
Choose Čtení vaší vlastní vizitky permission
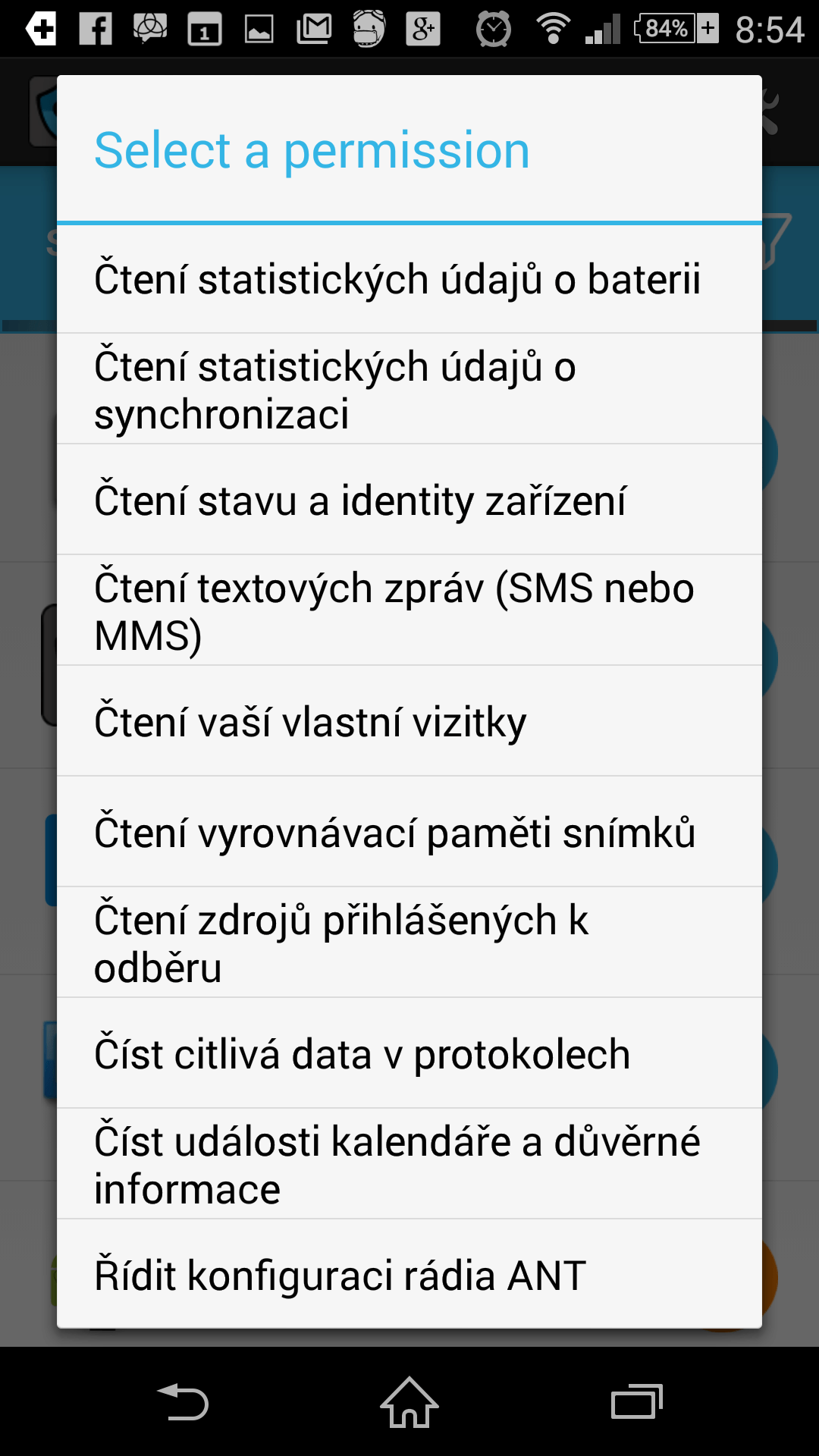pyautogui.click(x=409, y=721)
